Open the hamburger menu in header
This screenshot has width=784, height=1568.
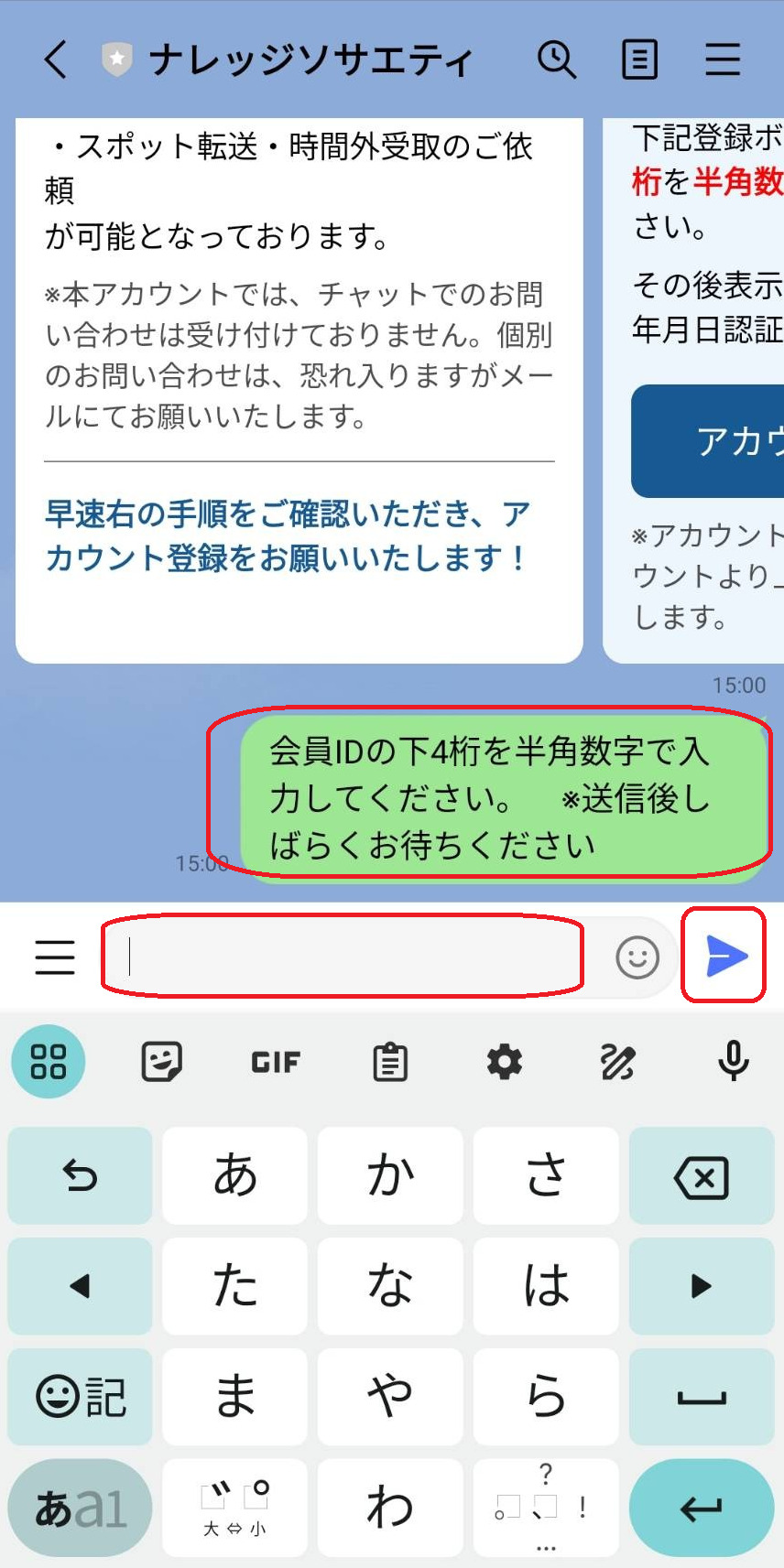(x=722, y=60)
